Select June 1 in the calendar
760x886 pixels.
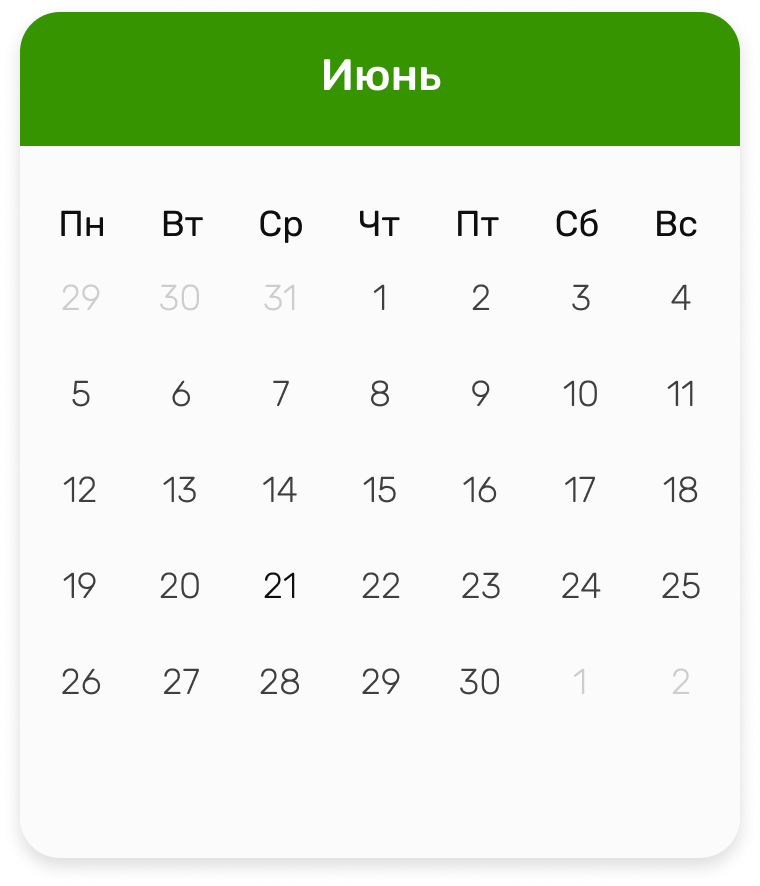click(380, 298)
